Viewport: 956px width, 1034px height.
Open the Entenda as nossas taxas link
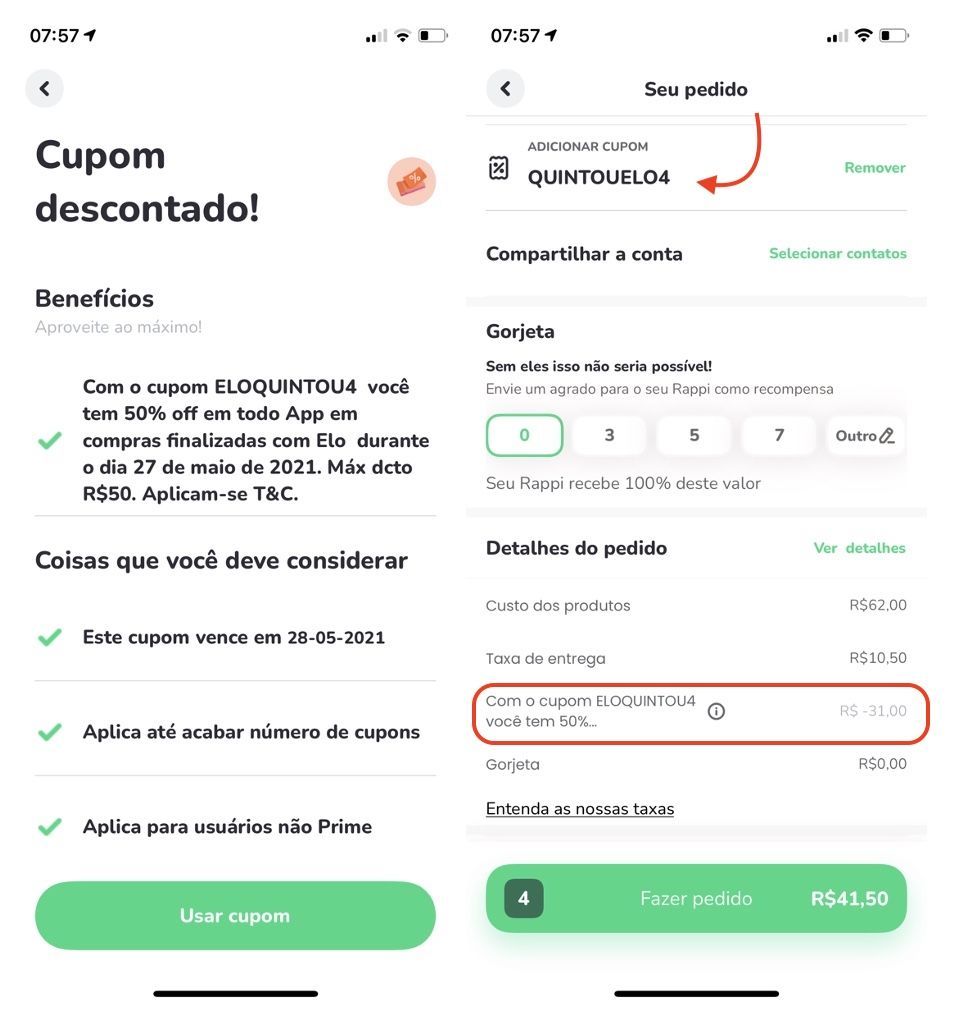point(580,809)
